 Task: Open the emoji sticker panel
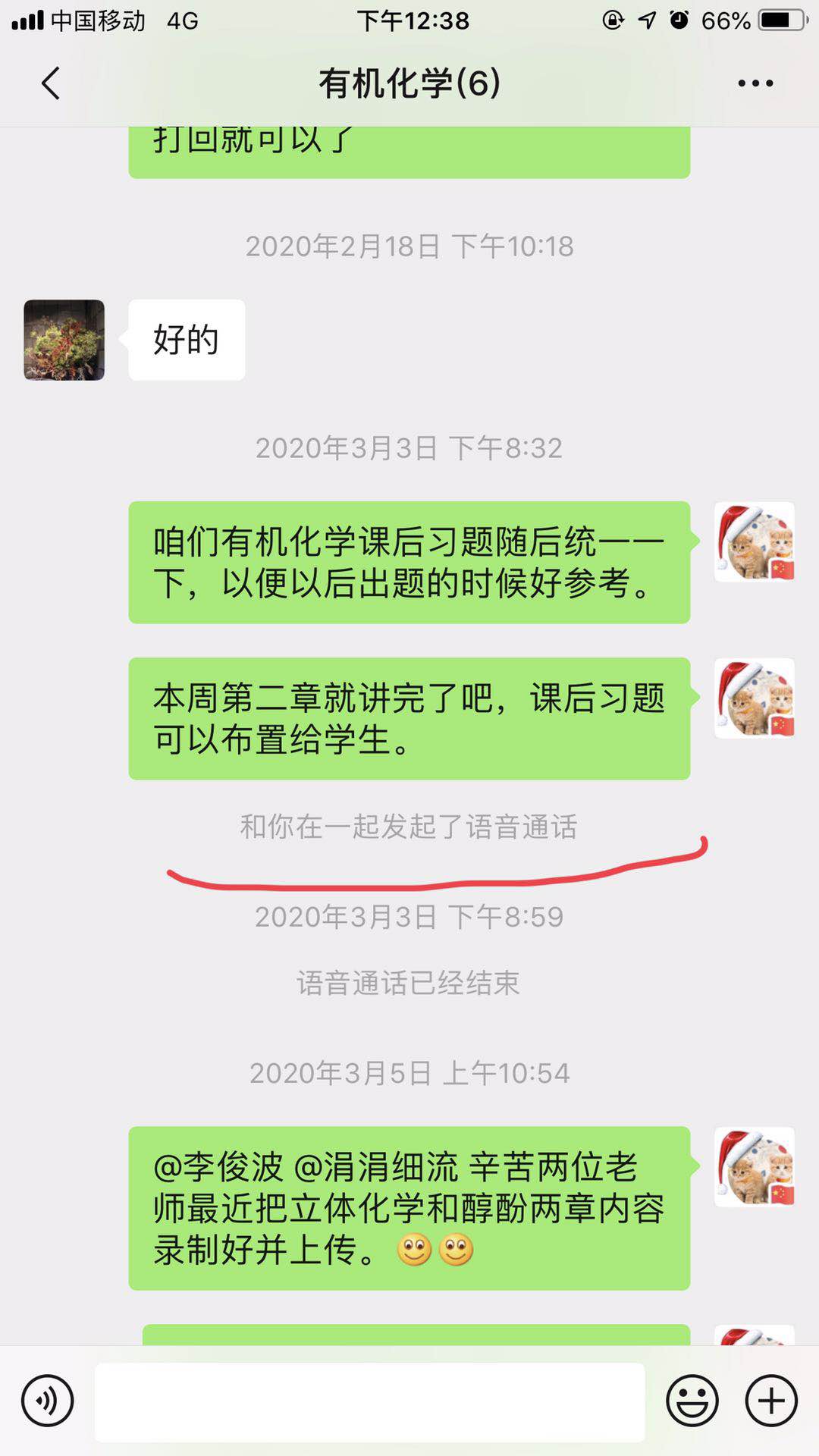click(692, 1401)
